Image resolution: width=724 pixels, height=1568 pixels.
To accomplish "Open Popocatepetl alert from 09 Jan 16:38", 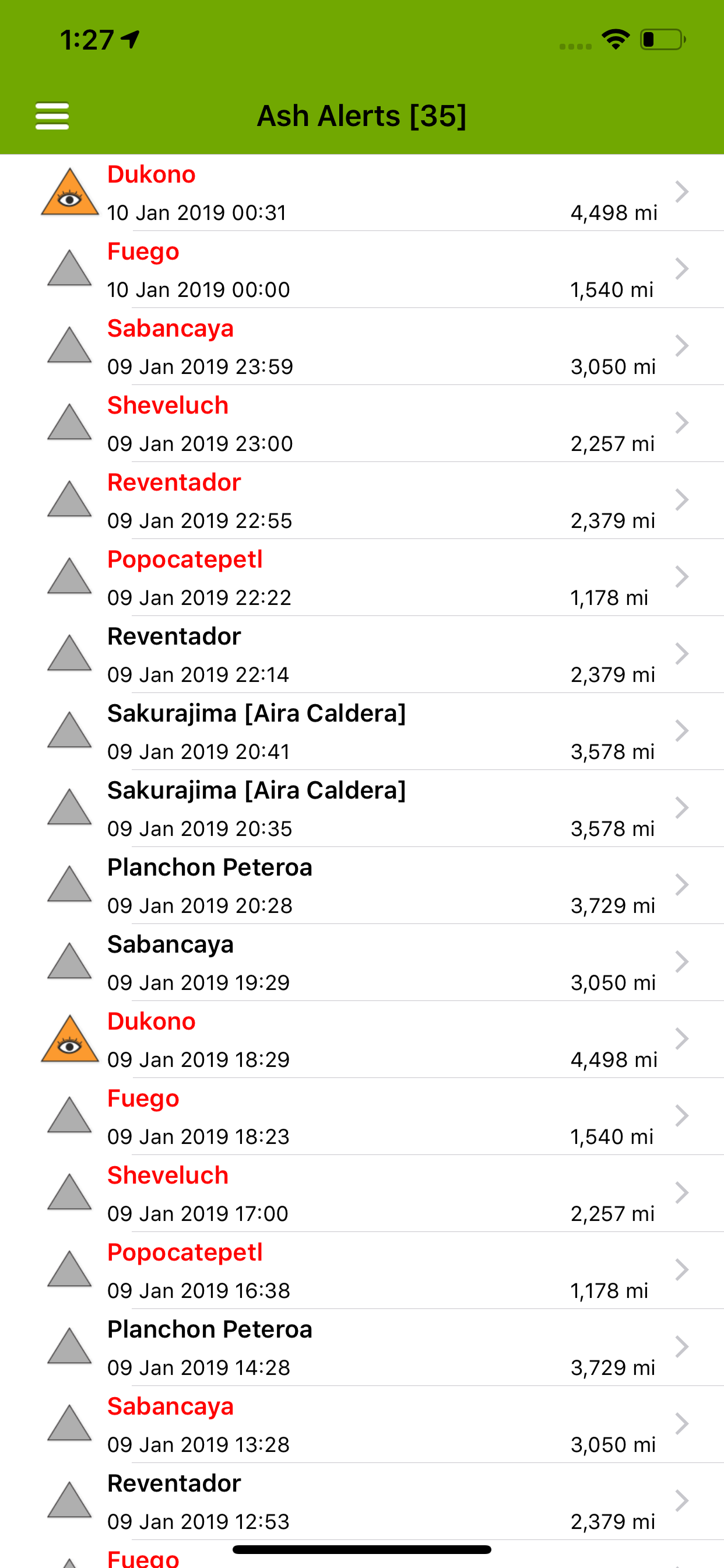I will 362,1271.
